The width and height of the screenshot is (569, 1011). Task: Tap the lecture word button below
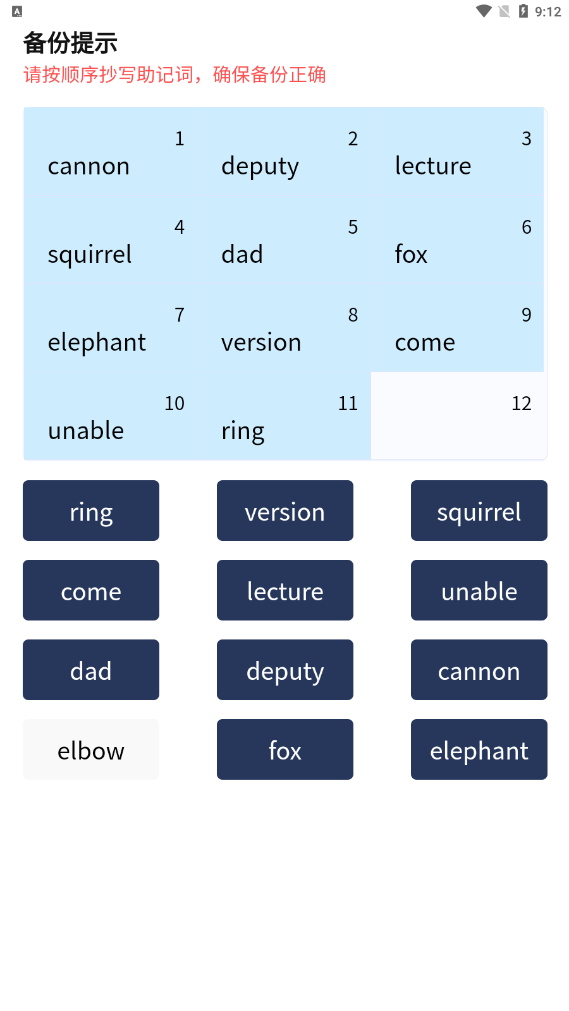285,590
